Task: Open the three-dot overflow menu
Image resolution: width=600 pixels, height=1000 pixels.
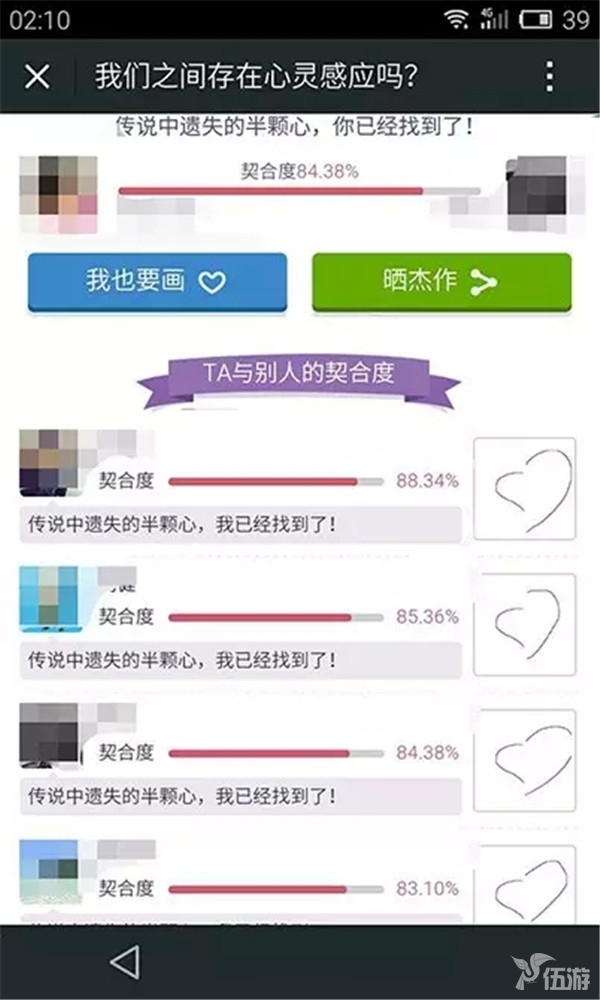Action: [x=549, y=77]
